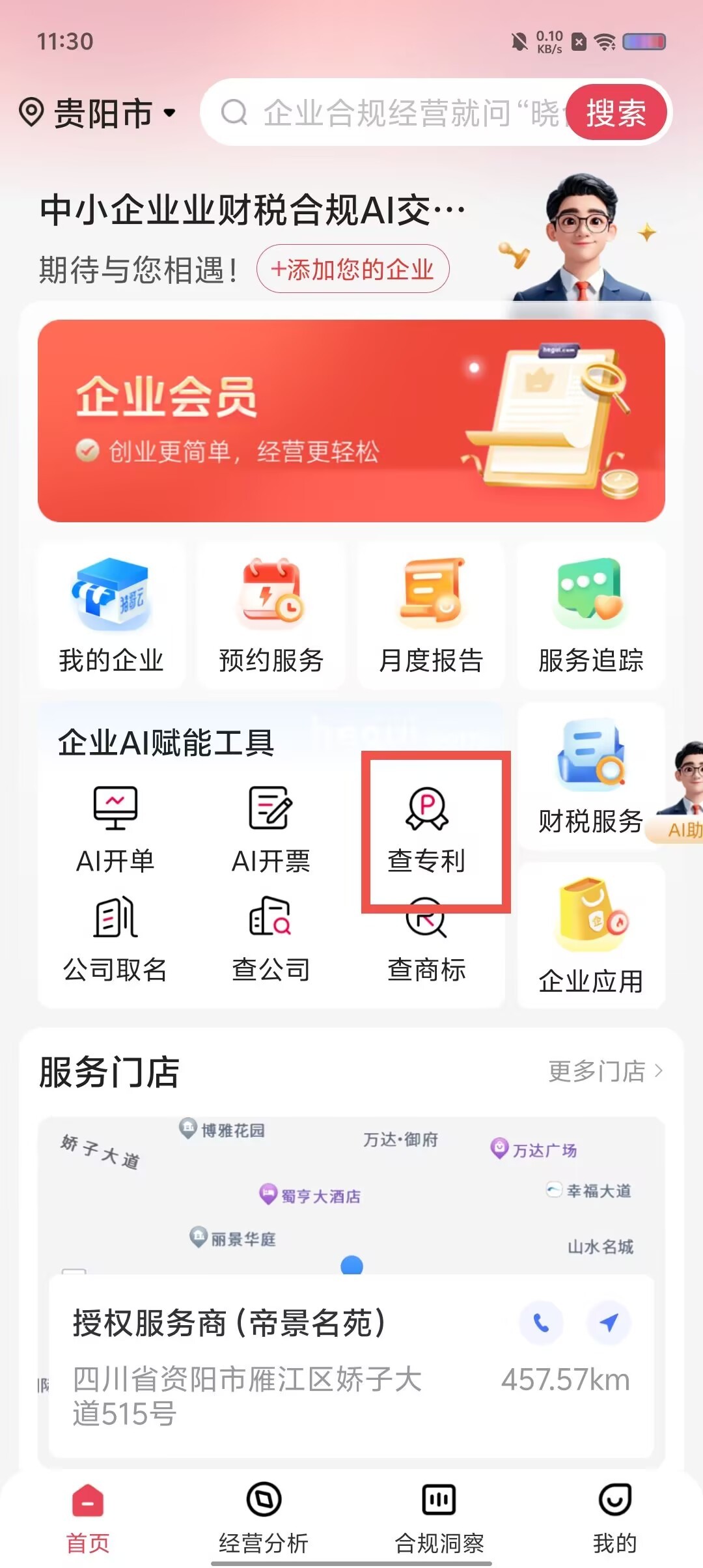Open 服务追踪 service tracking
Screen dimensions: 703x1568
590,615
